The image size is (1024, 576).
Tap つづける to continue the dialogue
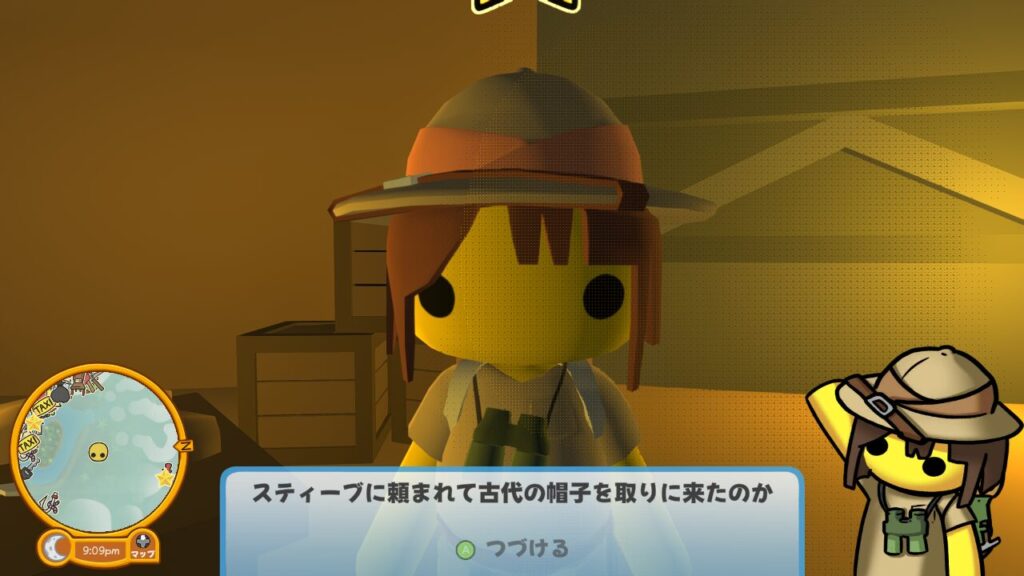512,548
